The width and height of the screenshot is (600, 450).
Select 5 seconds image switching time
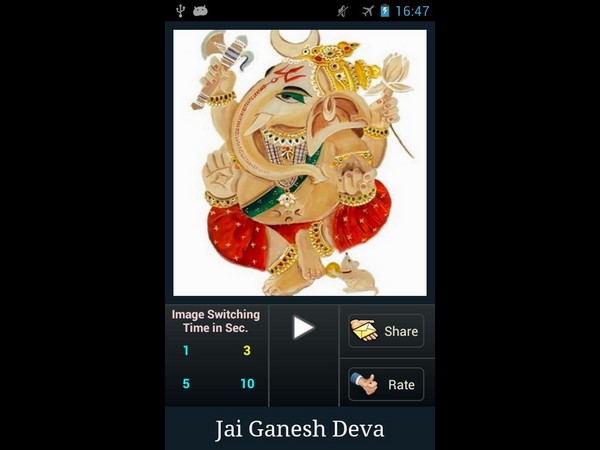[x=185, y=383]
